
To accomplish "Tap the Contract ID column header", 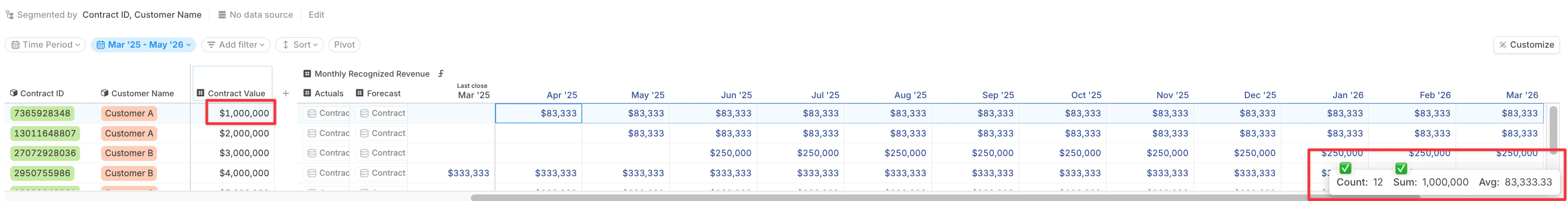I will click(41, 93).
